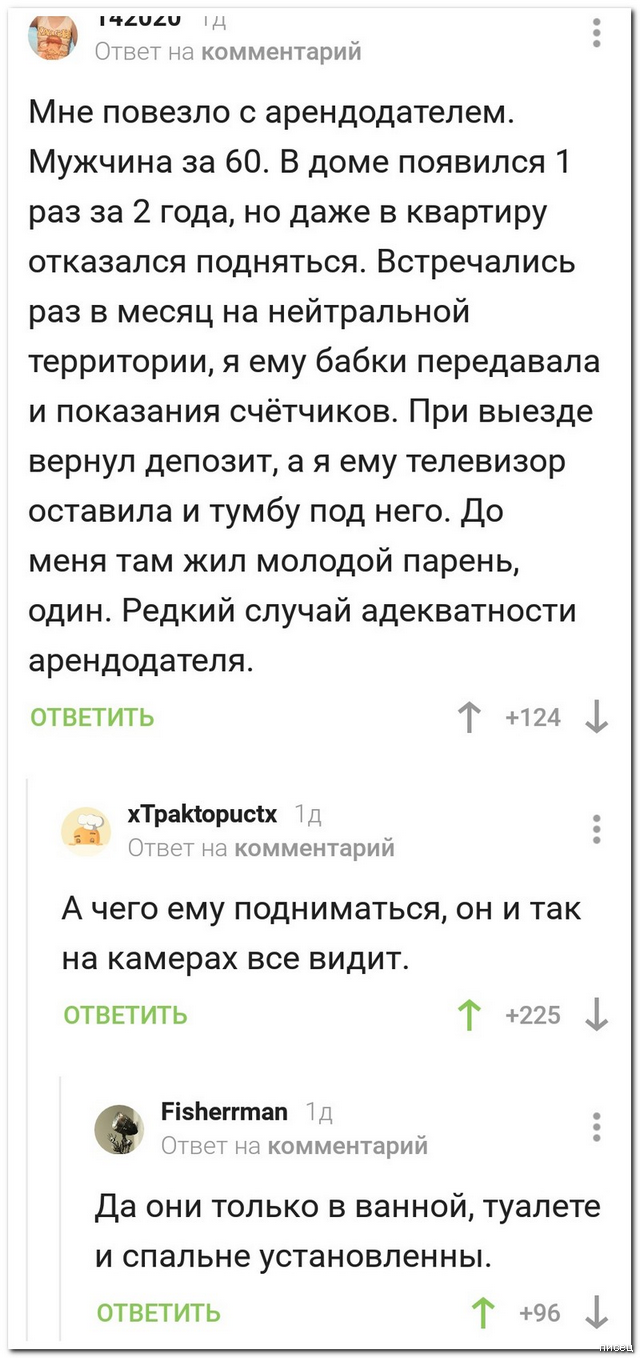This screenshot has height=1358, width=640.
Task: Go to parent comment of xTpaktopuctx's reply
Action: (x=314, y=848)
